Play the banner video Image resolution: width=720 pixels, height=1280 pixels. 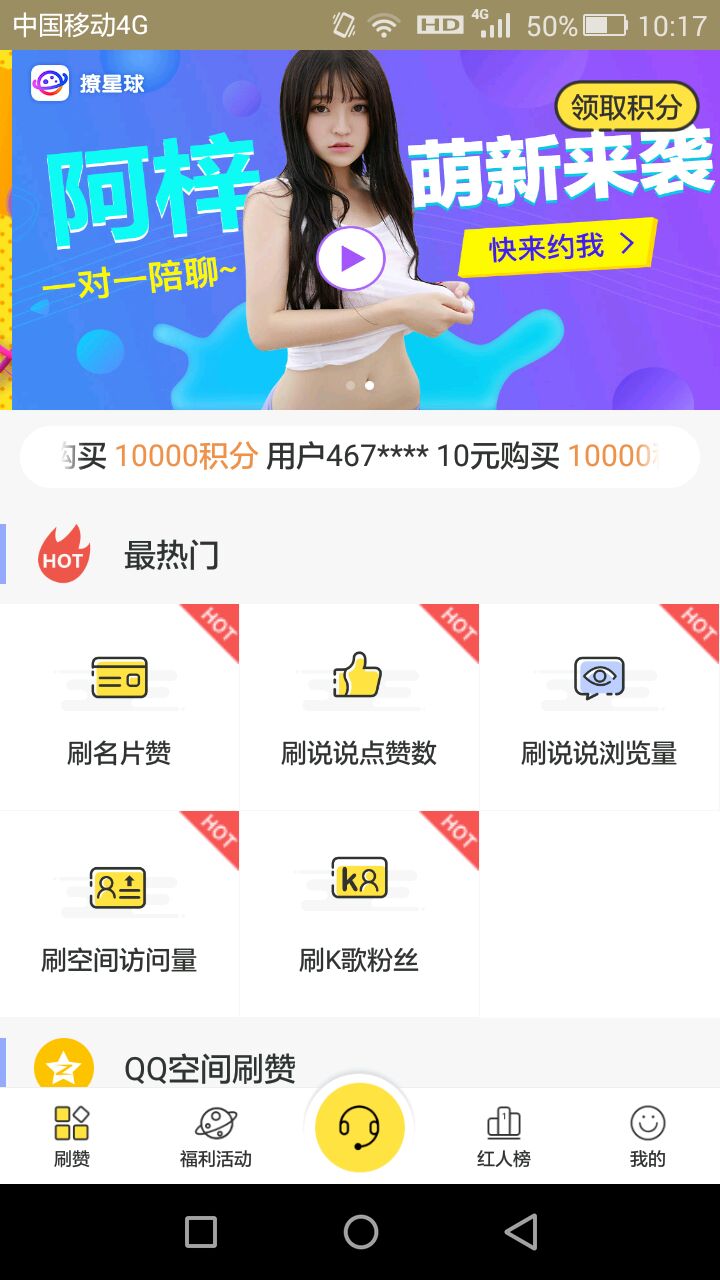[x=351, y=259]
